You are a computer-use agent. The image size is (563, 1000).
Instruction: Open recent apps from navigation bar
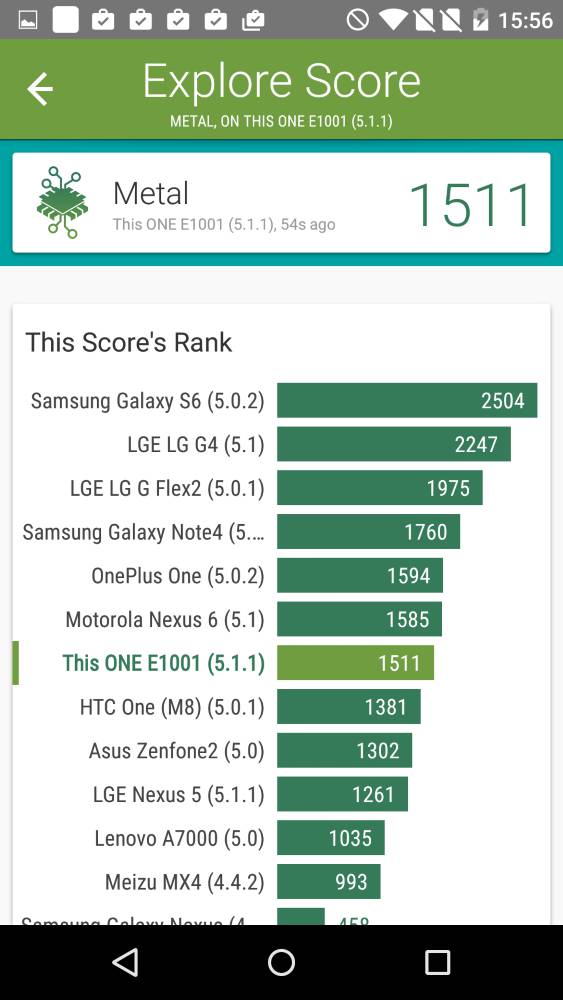(x=437, y=962)
